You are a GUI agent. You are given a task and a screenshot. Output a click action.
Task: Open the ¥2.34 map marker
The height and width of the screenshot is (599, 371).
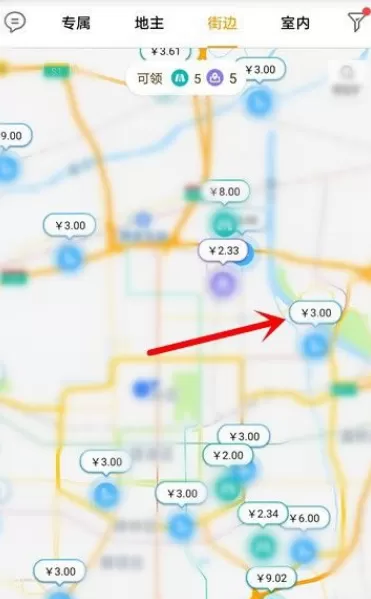pyautogui.click(x=263, y=514)
